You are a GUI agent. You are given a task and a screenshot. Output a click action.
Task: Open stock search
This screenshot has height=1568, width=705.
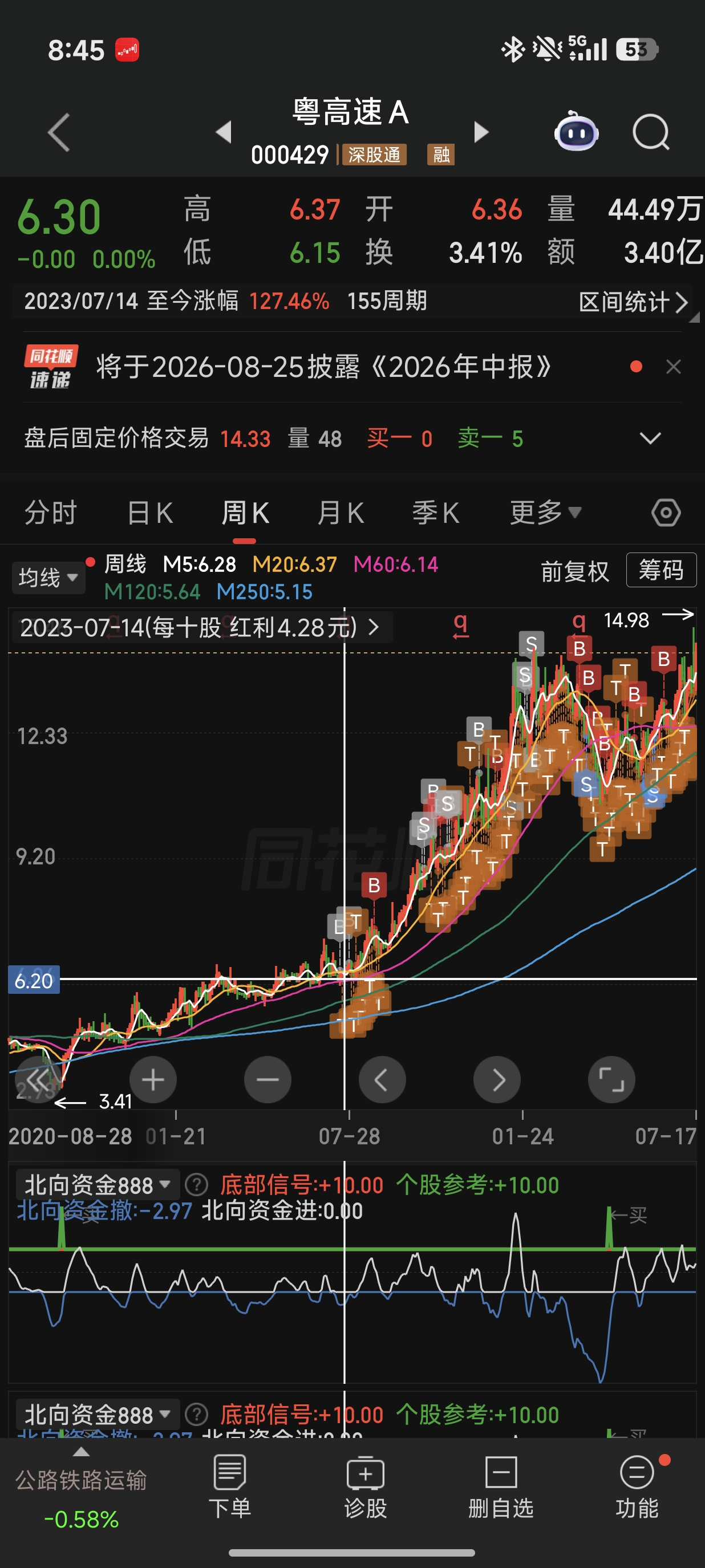[x=651, y=132]
